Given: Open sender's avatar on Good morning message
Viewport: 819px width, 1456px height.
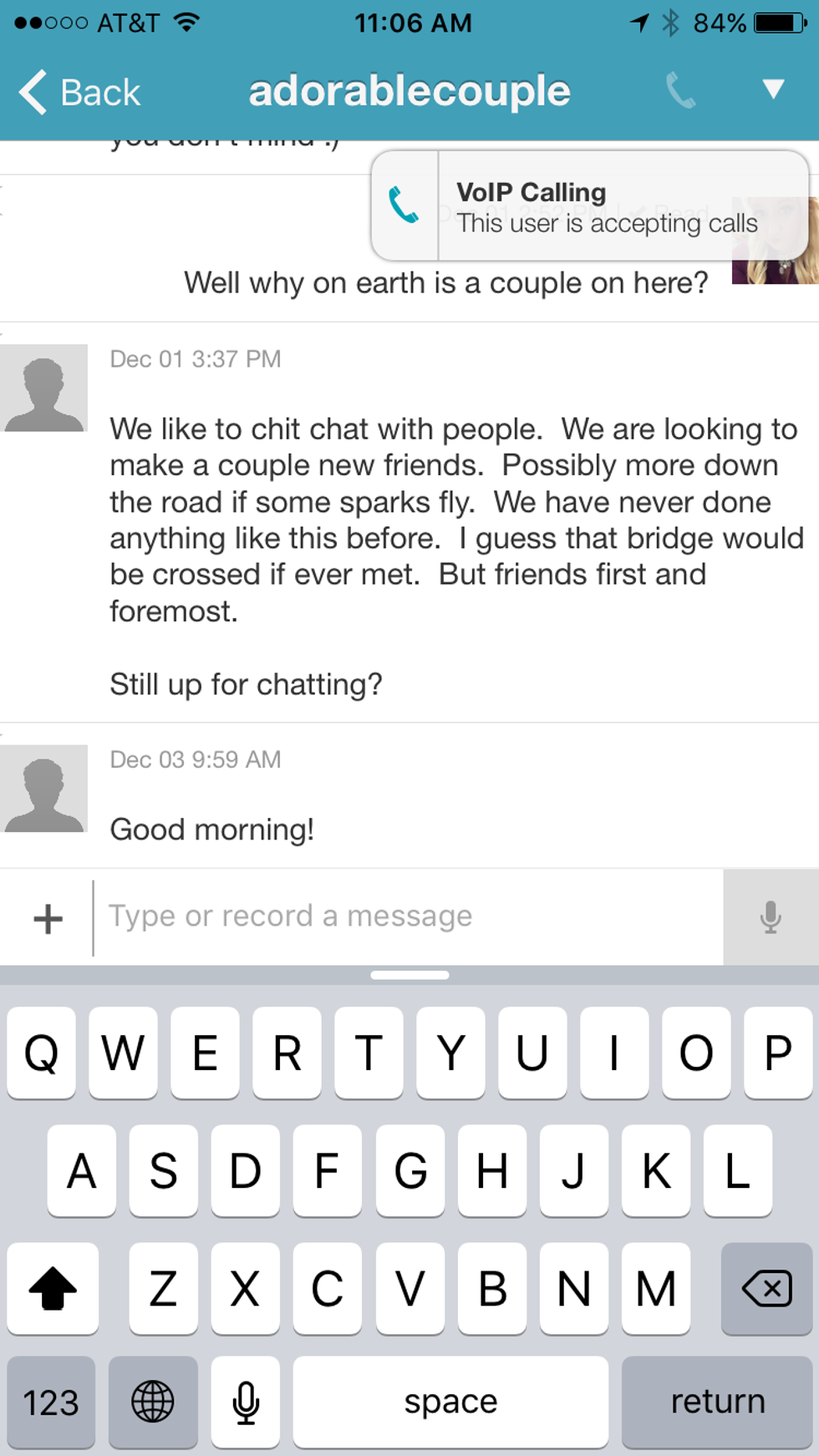Looking at the screenshot, I should [44, 789].
